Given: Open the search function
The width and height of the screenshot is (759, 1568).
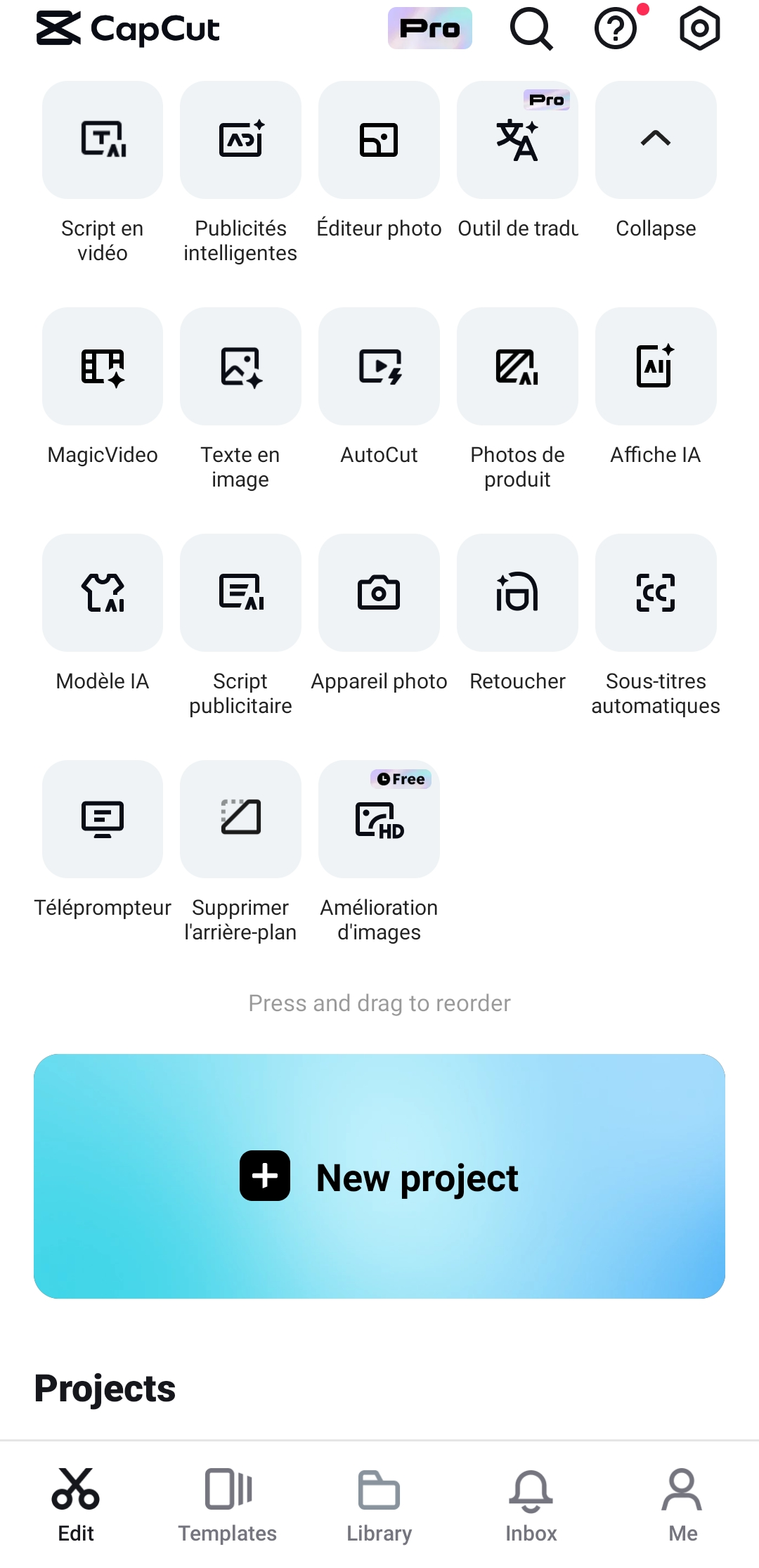Looking at the screenshot, I should (531, 28).
